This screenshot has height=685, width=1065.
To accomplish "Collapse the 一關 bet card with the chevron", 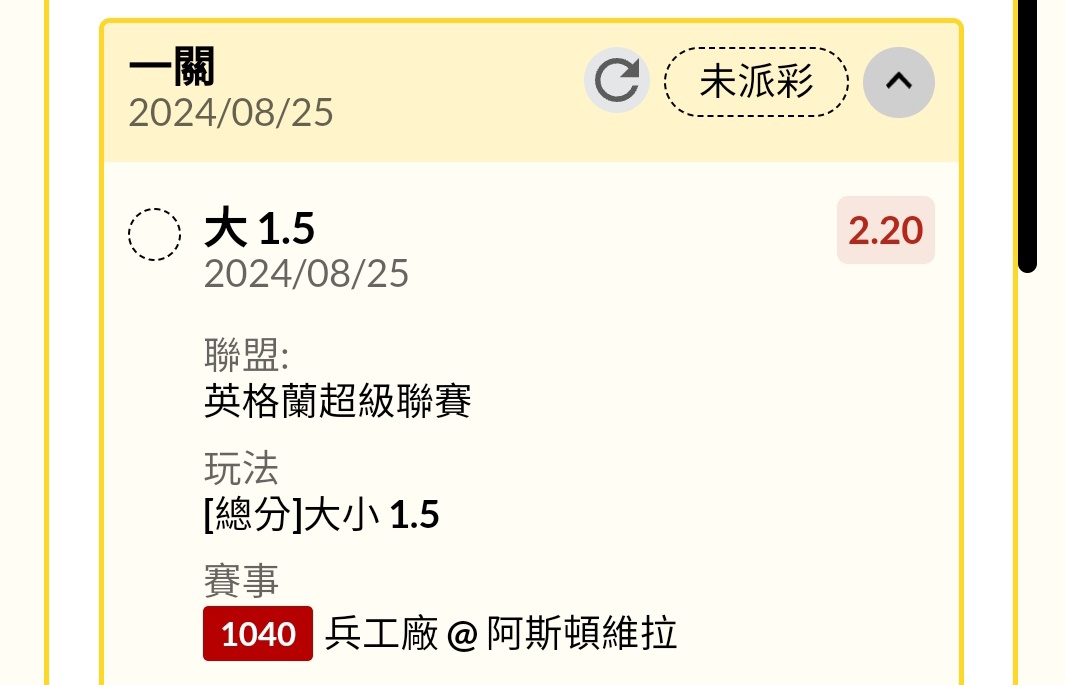I will [898, 82].
